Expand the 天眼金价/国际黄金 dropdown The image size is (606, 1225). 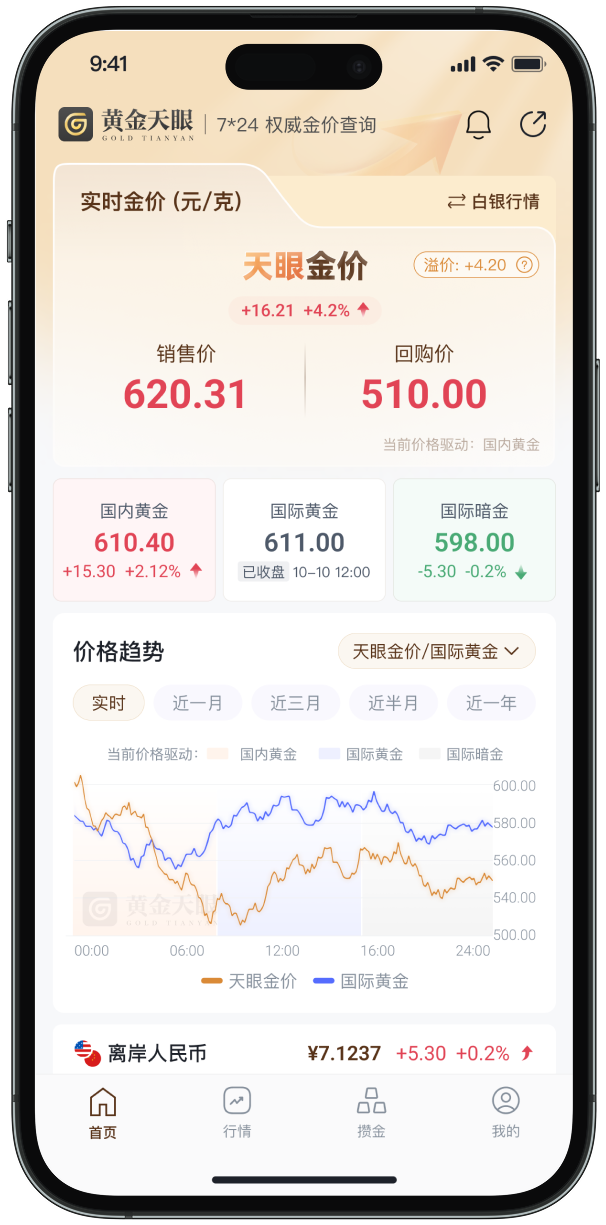point(436,651)
